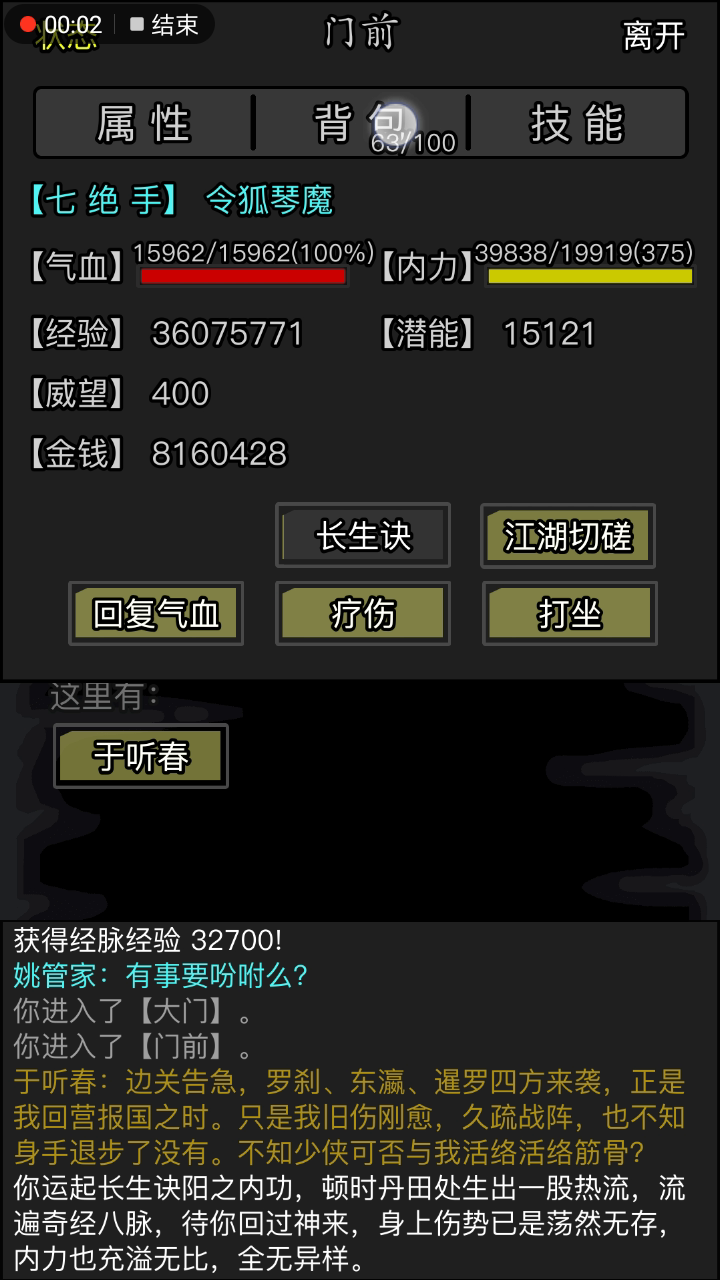
Task: Switch to the 属性 tab
Action: [x=144, y=124]
